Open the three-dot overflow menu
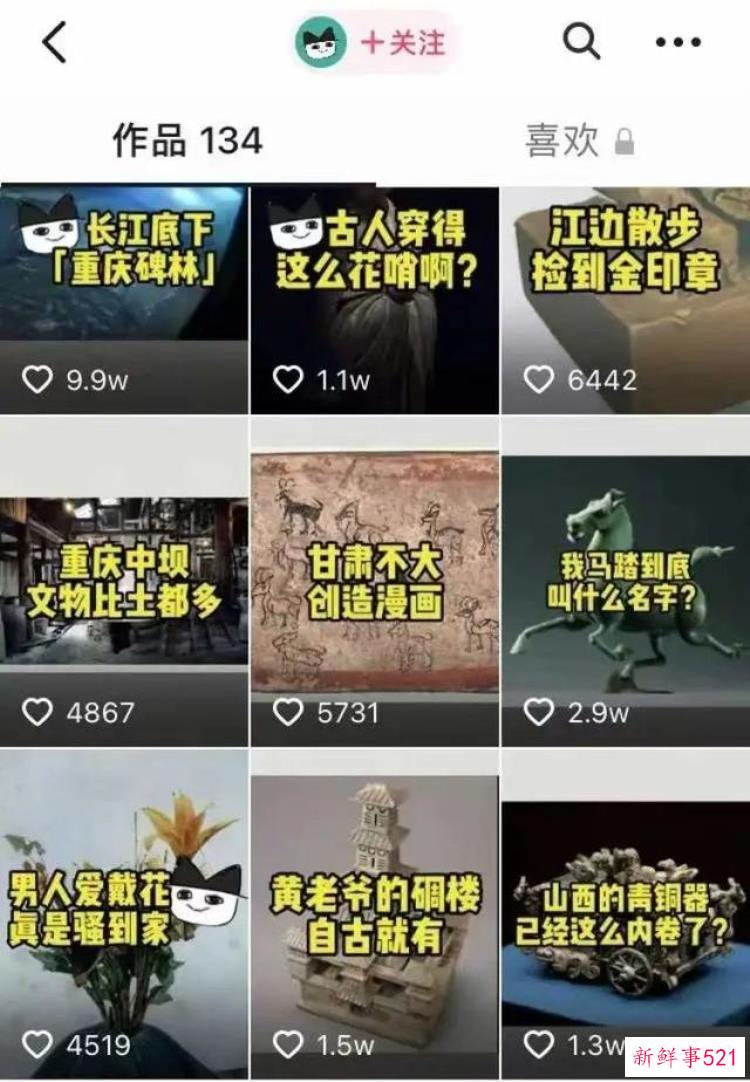 (678, 43)
